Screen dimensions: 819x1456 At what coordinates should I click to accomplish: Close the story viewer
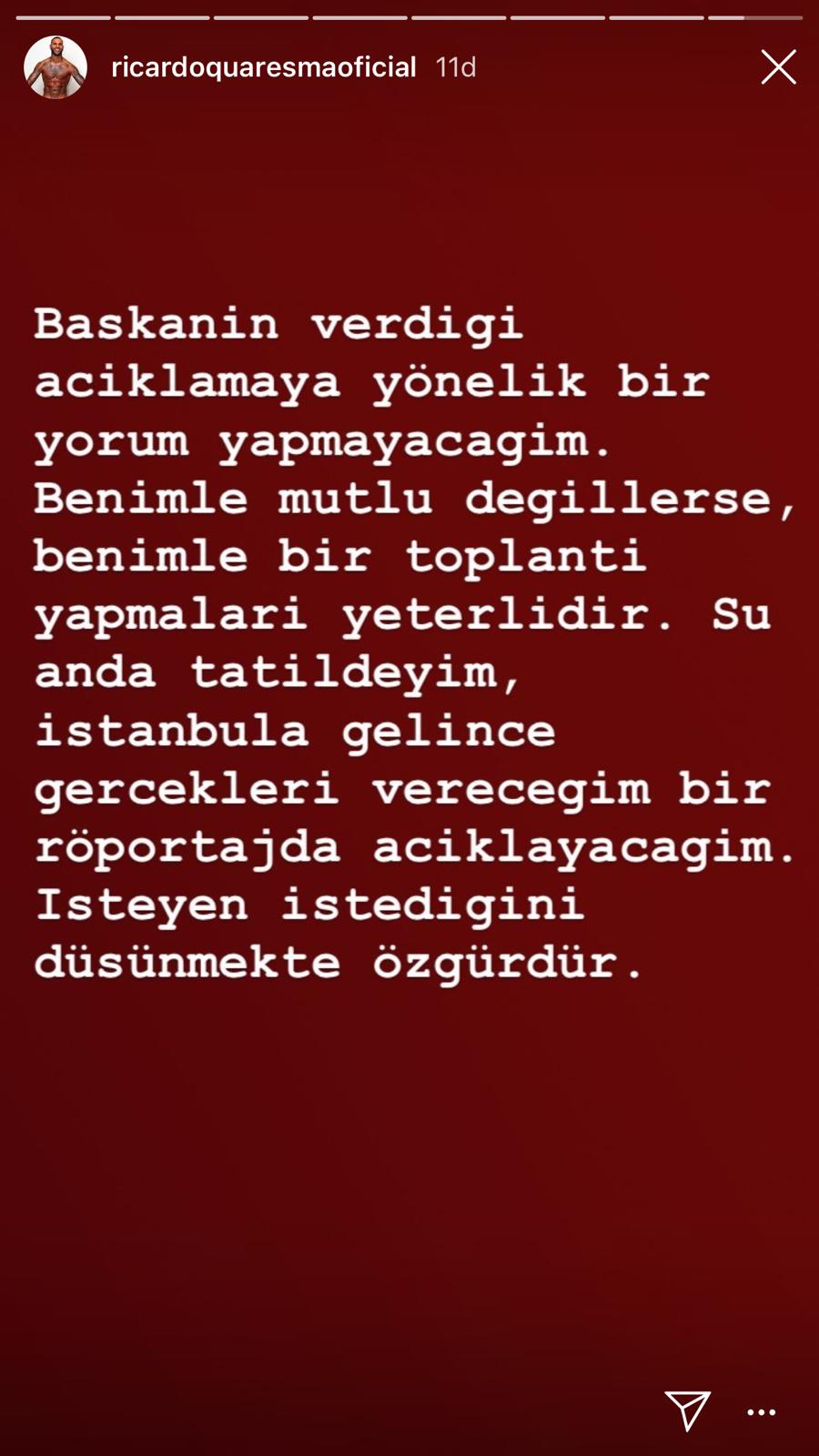coord(778,67)
